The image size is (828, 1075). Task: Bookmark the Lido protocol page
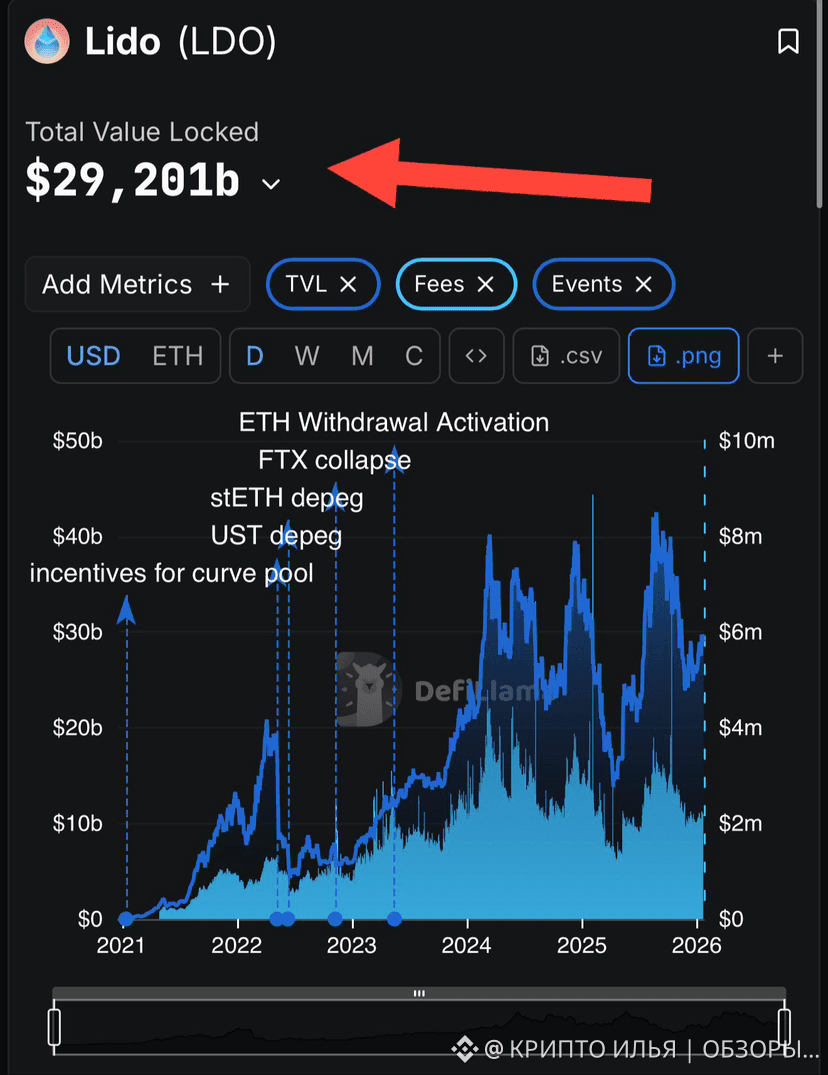pyautogui.click(x=788, y=42)
